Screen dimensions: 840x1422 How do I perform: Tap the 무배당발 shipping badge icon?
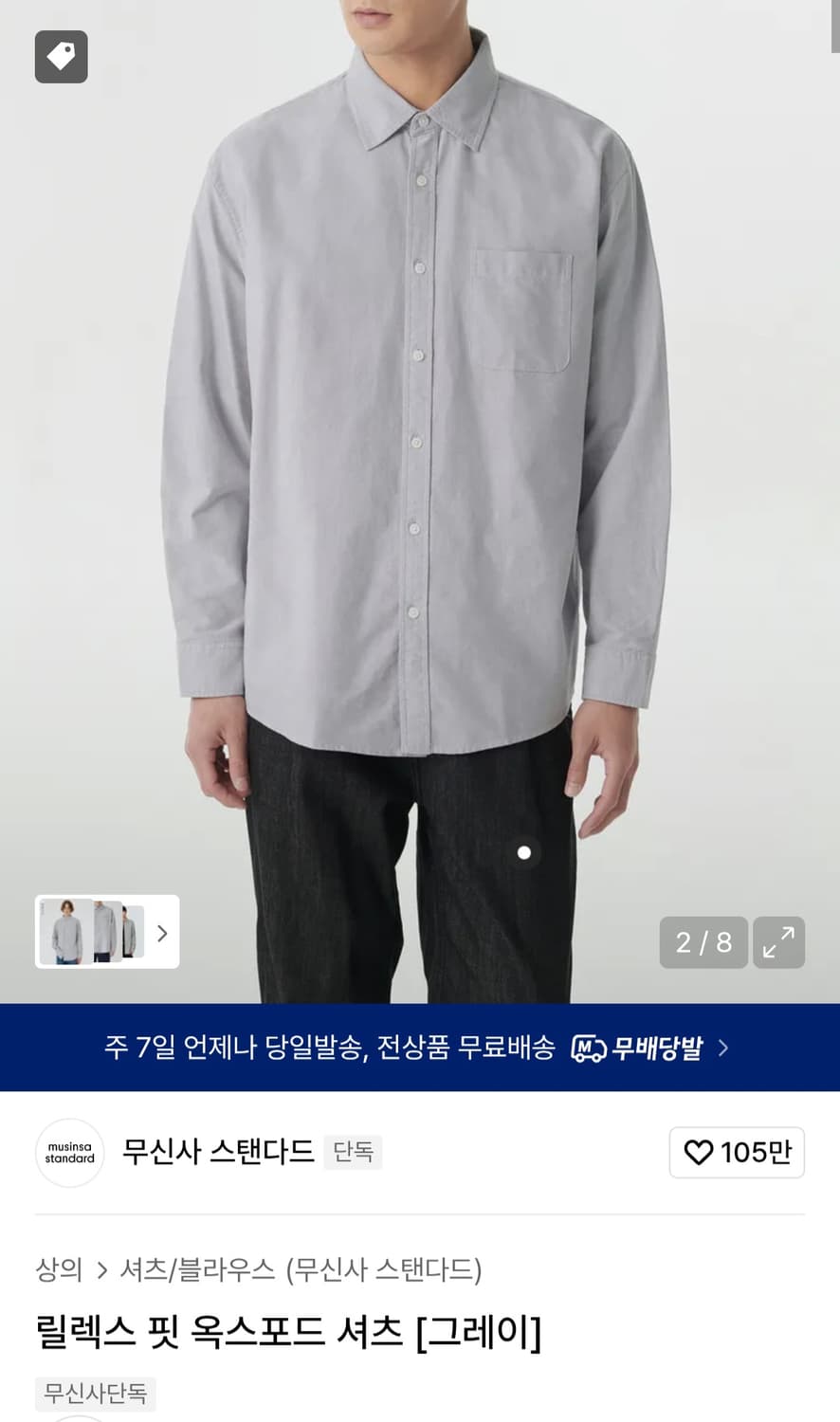[636, 1048]
